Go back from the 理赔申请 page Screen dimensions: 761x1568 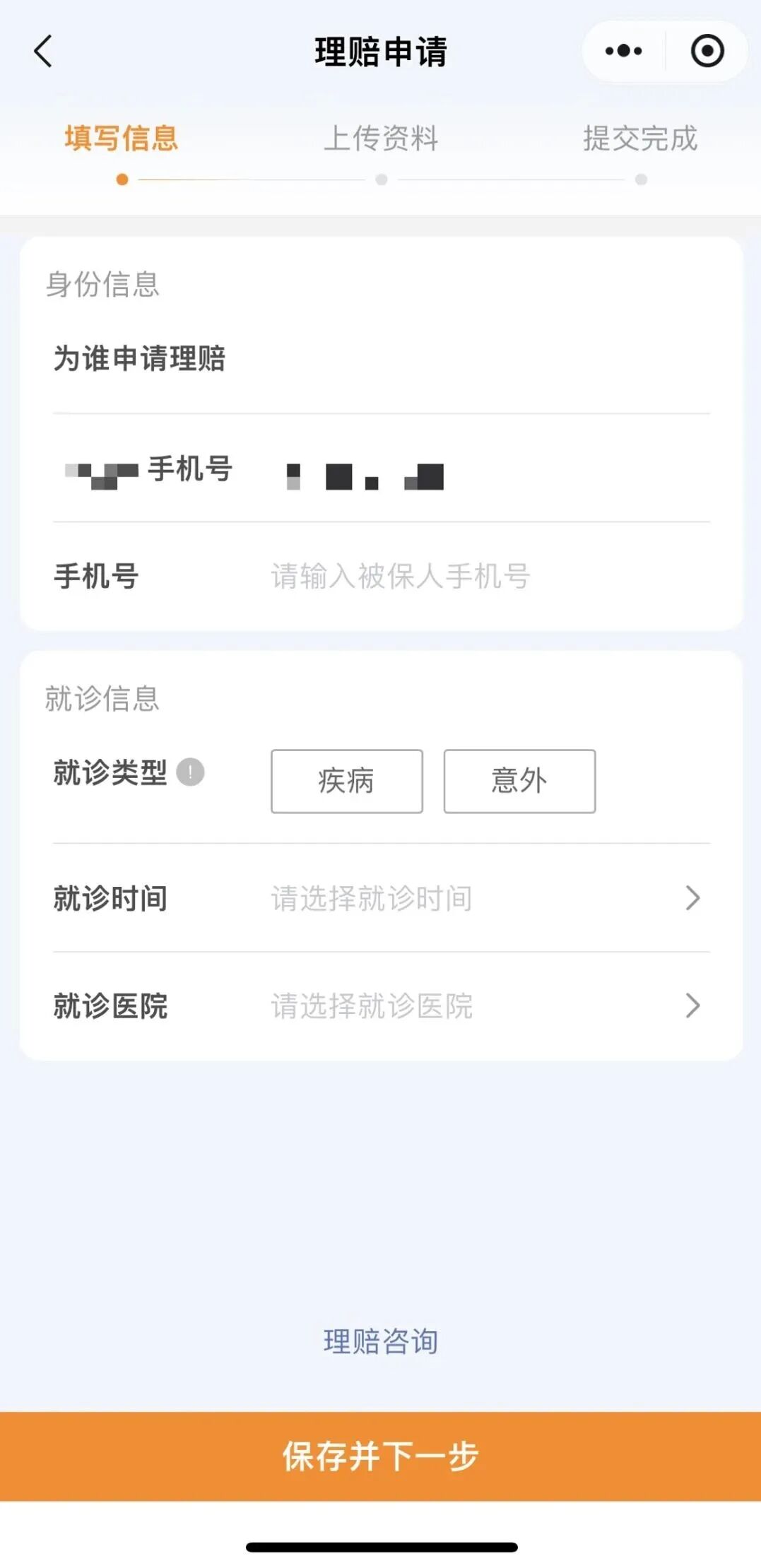coord(43,52)
